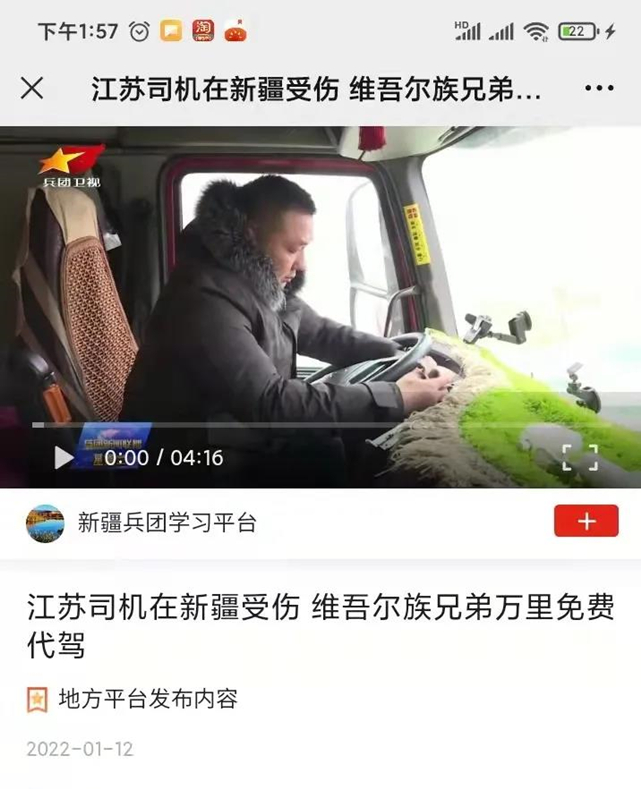This screenshot has height=789, width=641.
Task: Open the three-dot overflow menu
Action: (599, 88)
